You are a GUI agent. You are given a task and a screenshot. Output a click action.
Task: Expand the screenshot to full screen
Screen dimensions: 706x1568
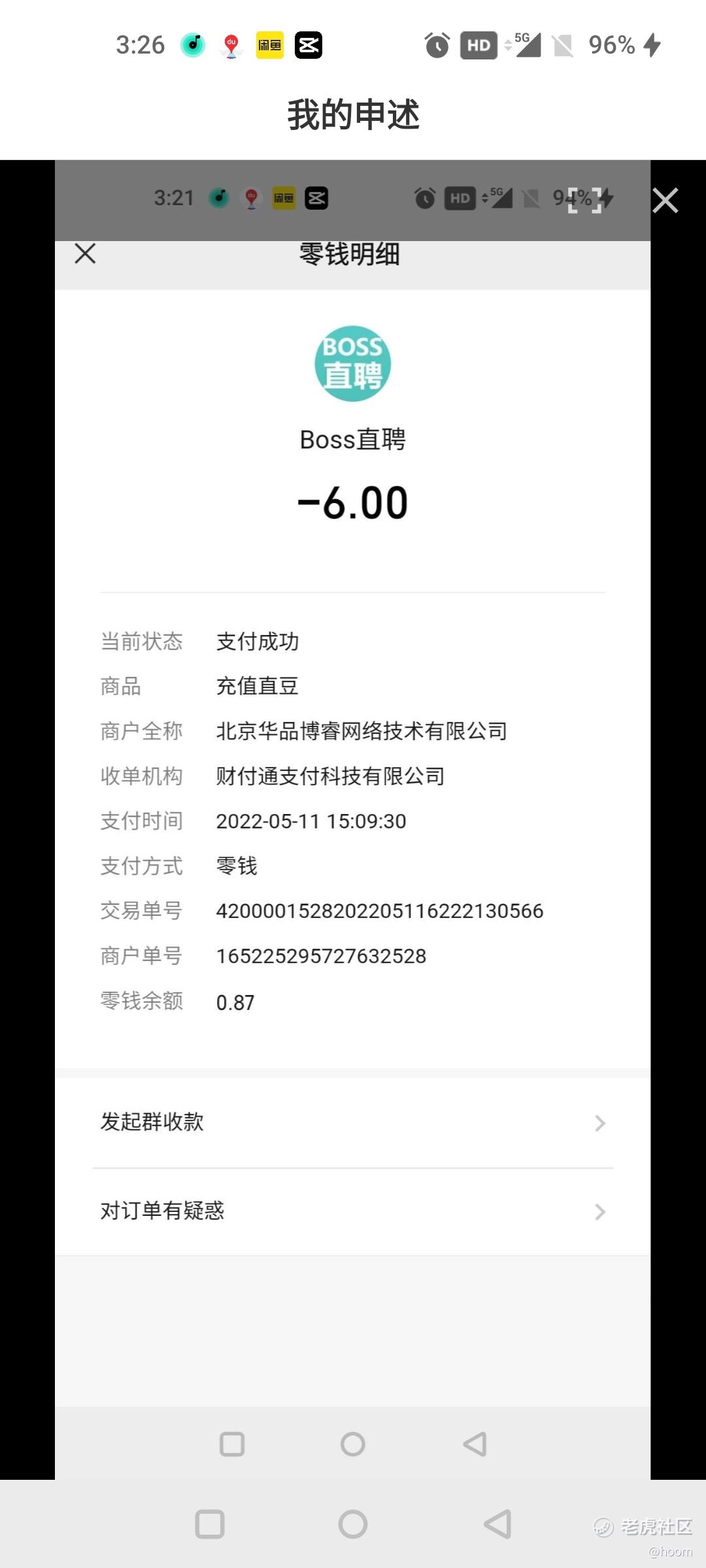coord(584,201)
